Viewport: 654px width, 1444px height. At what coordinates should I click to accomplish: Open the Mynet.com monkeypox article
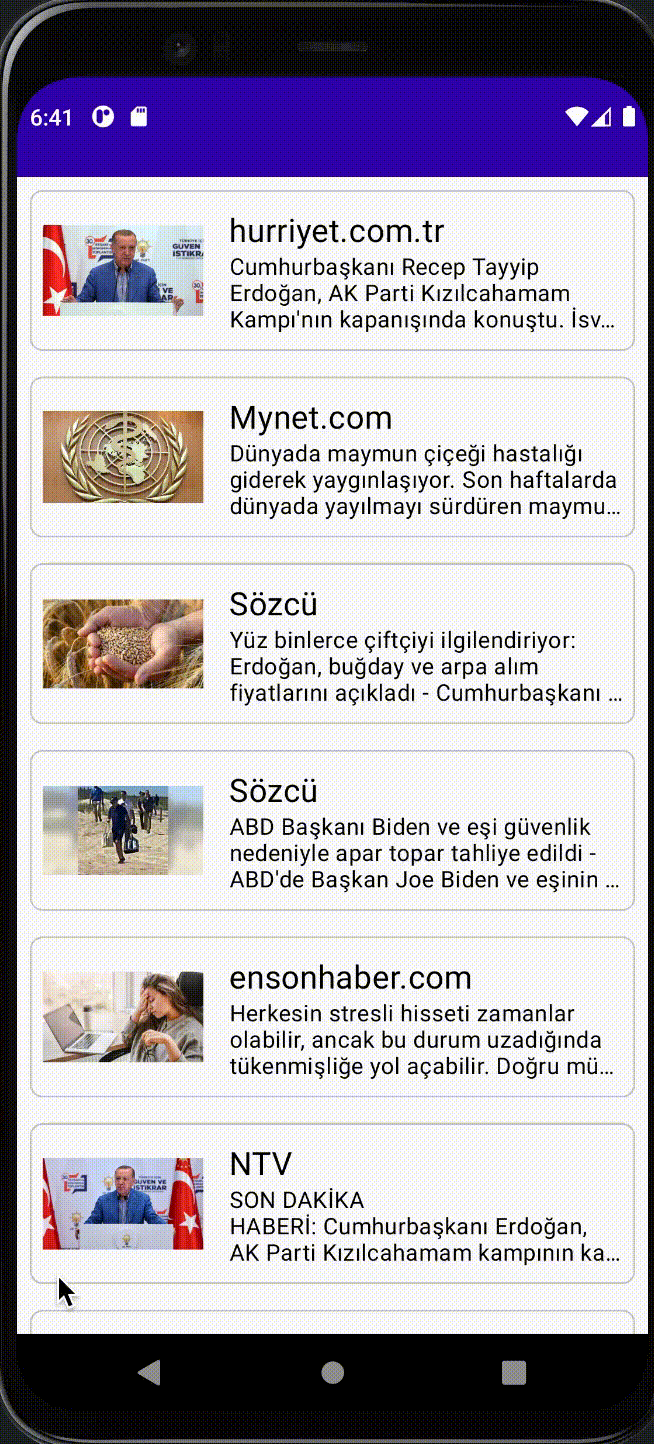332,457
